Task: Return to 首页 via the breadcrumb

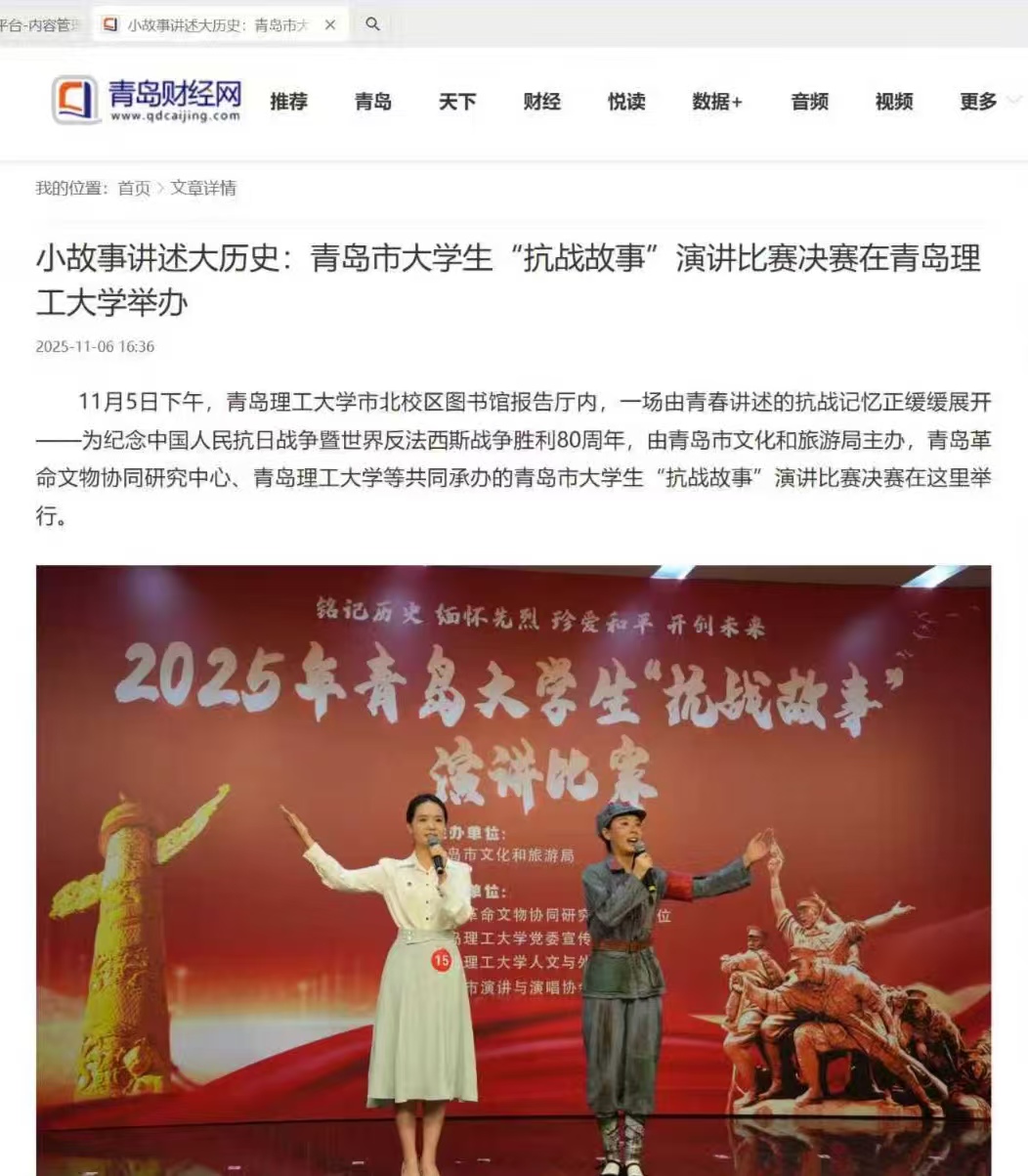Action: [134, 189]
